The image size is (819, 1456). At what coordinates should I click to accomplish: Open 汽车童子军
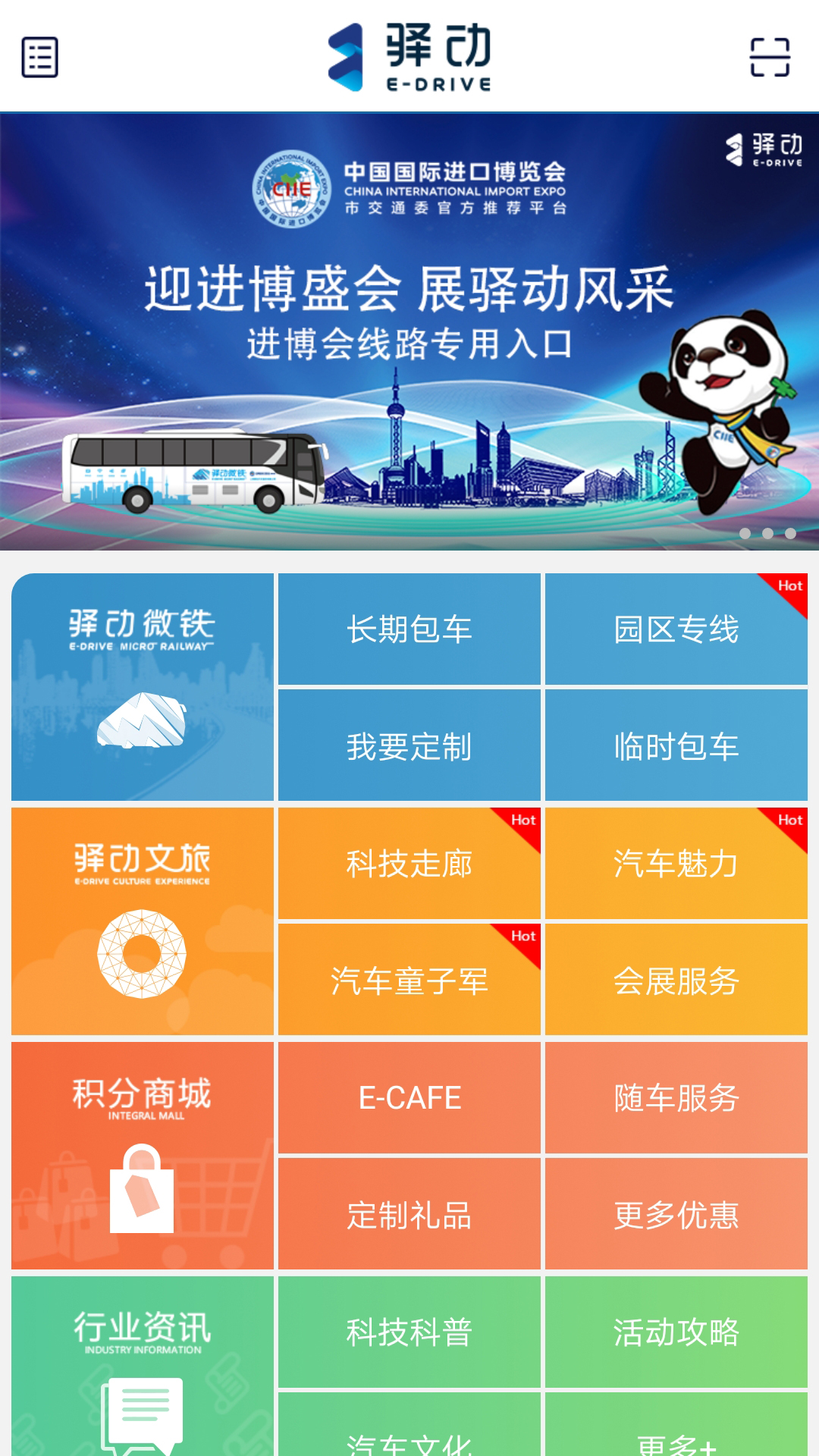tap(409, 980)
